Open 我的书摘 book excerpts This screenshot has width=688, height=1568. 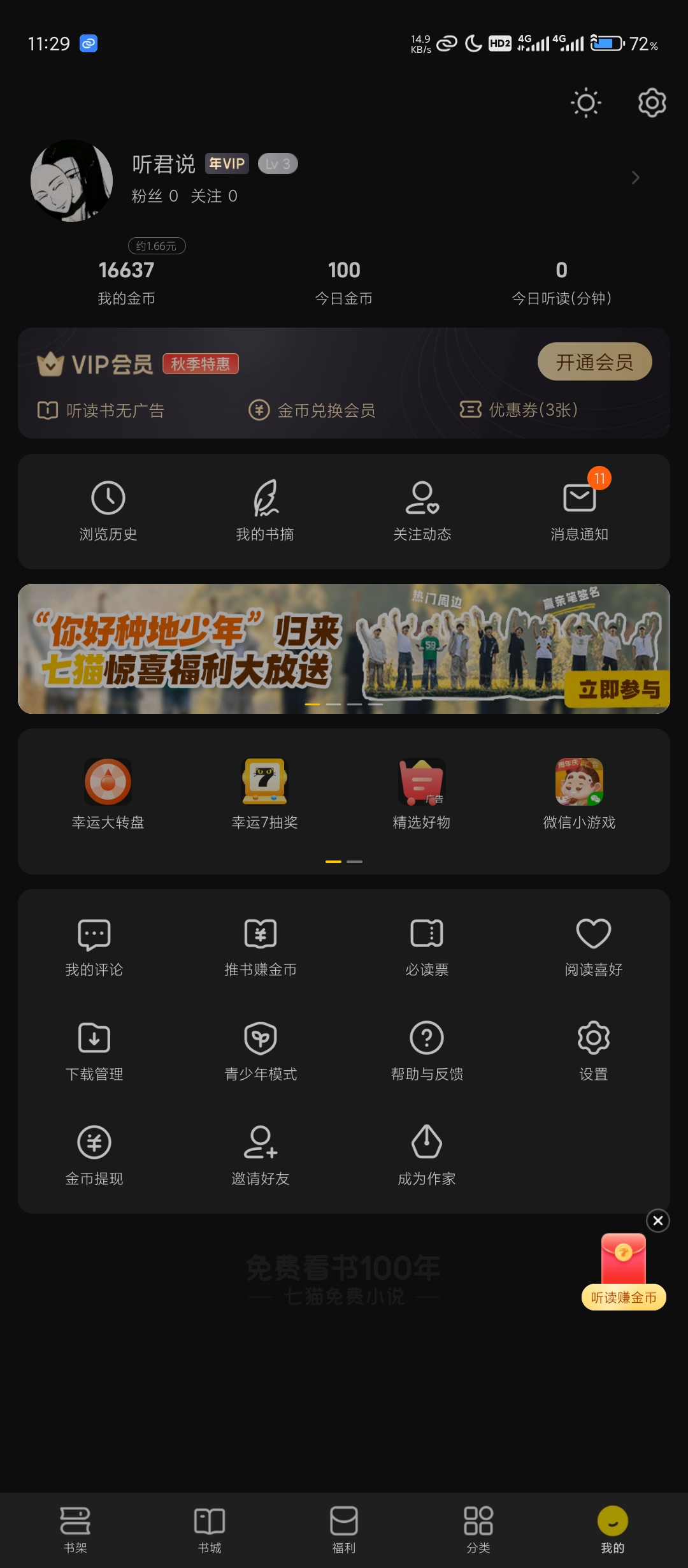coord(265,510)
